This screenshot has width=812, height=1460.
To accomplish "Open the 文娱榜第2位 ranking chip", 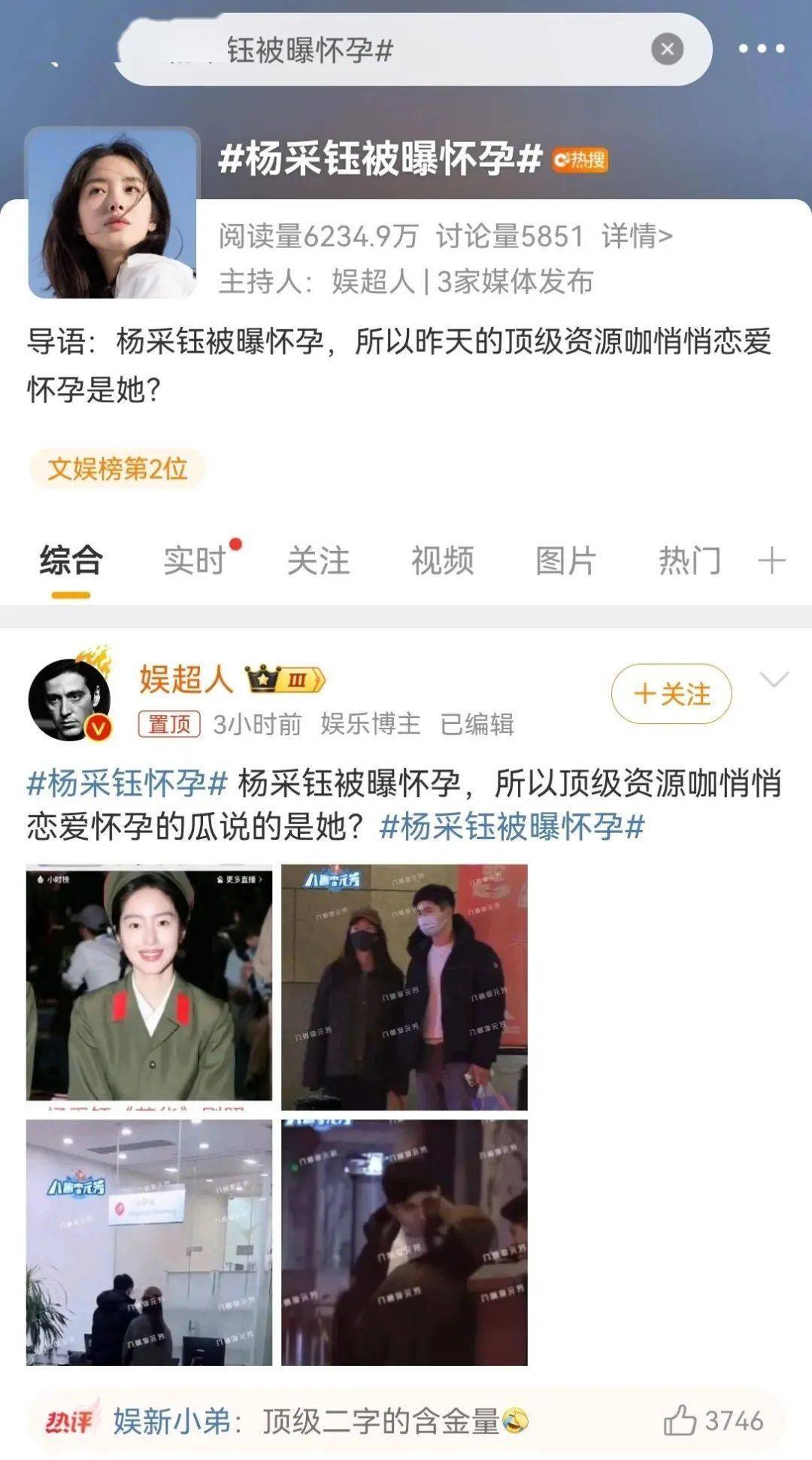I will coord(117,469).
